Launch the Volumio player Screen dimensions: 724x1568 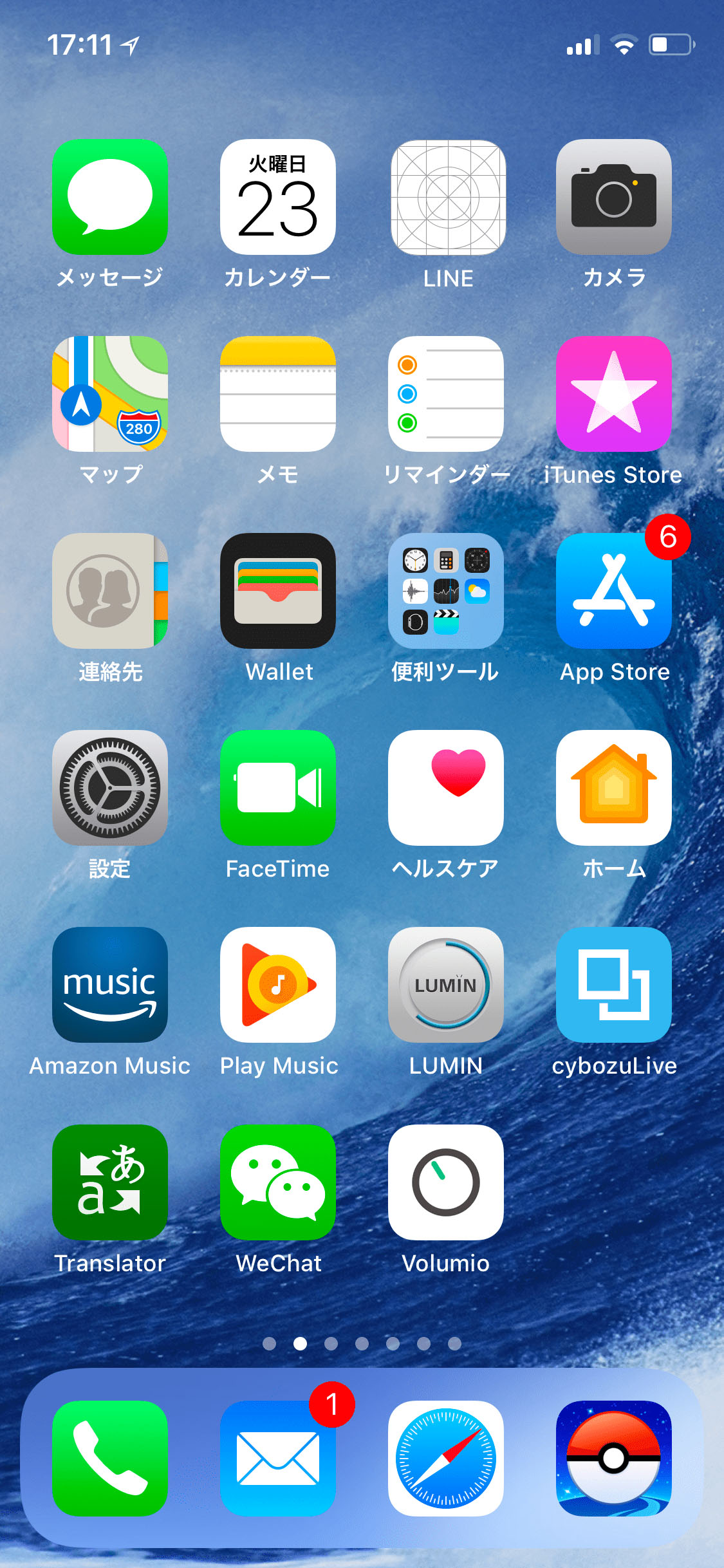pos(446,1183)
